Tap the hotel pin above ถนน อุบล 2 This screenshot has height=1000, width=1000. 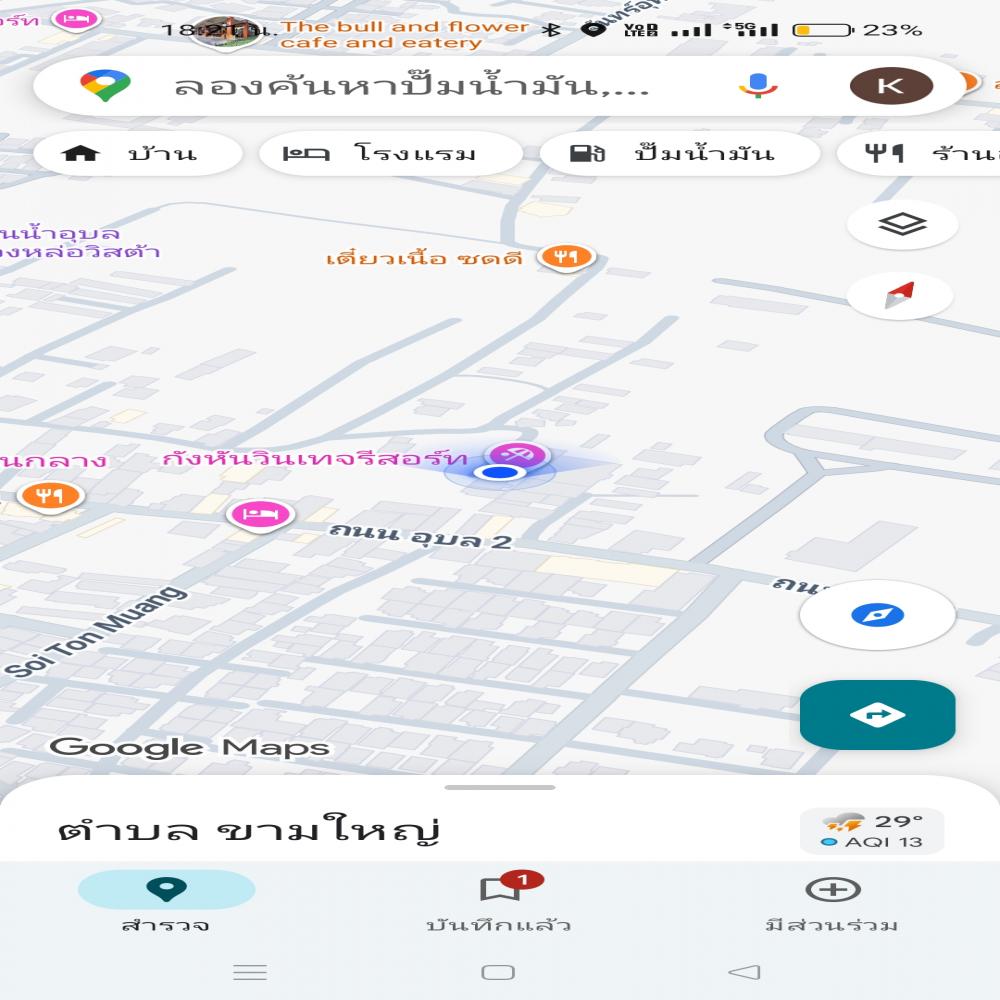(260, 515)
